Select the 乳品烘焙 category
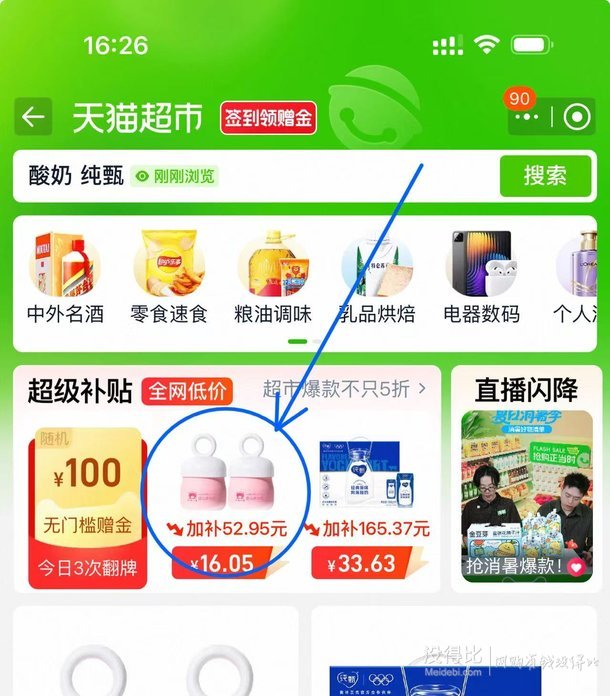 click(377, 278)
